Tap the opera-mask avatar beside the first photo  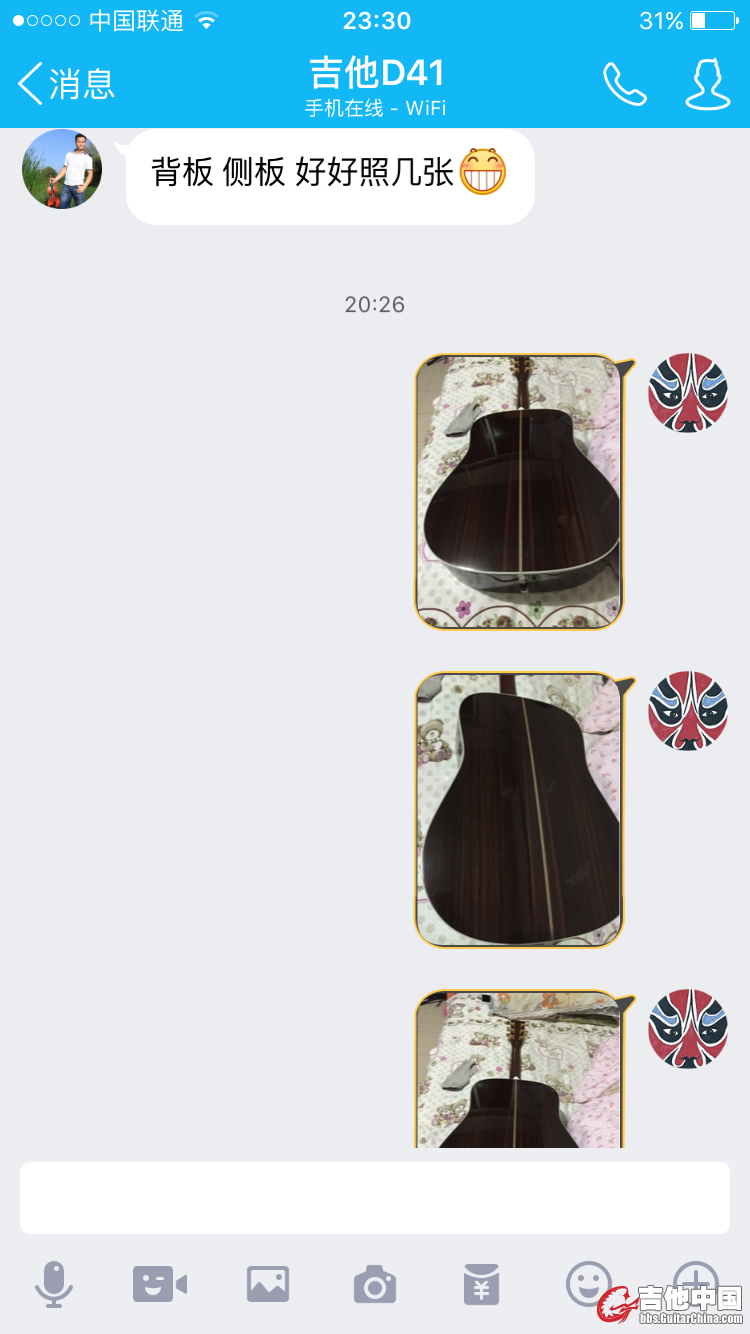coord(688,392)
